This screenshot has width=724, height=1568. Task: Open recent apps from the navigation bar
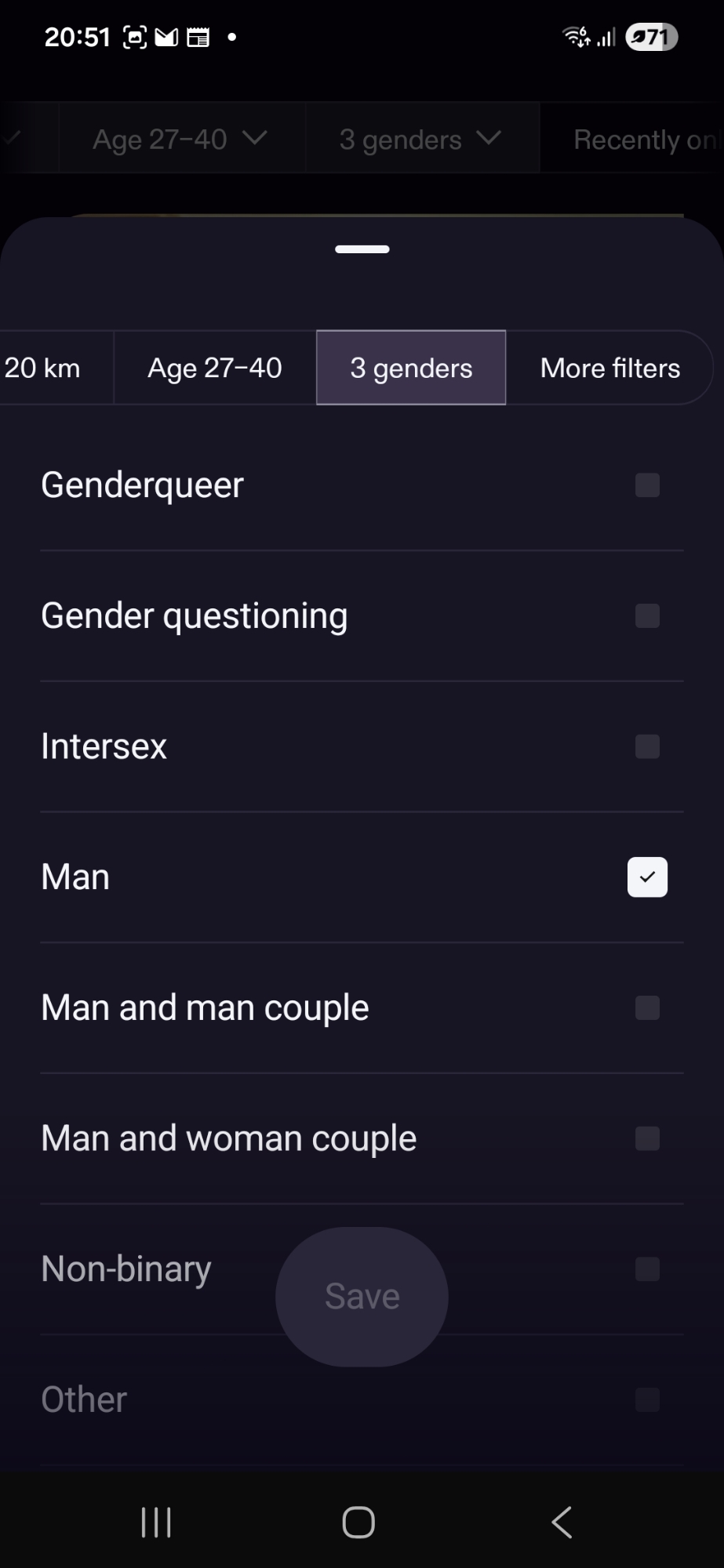point(156,1523)
